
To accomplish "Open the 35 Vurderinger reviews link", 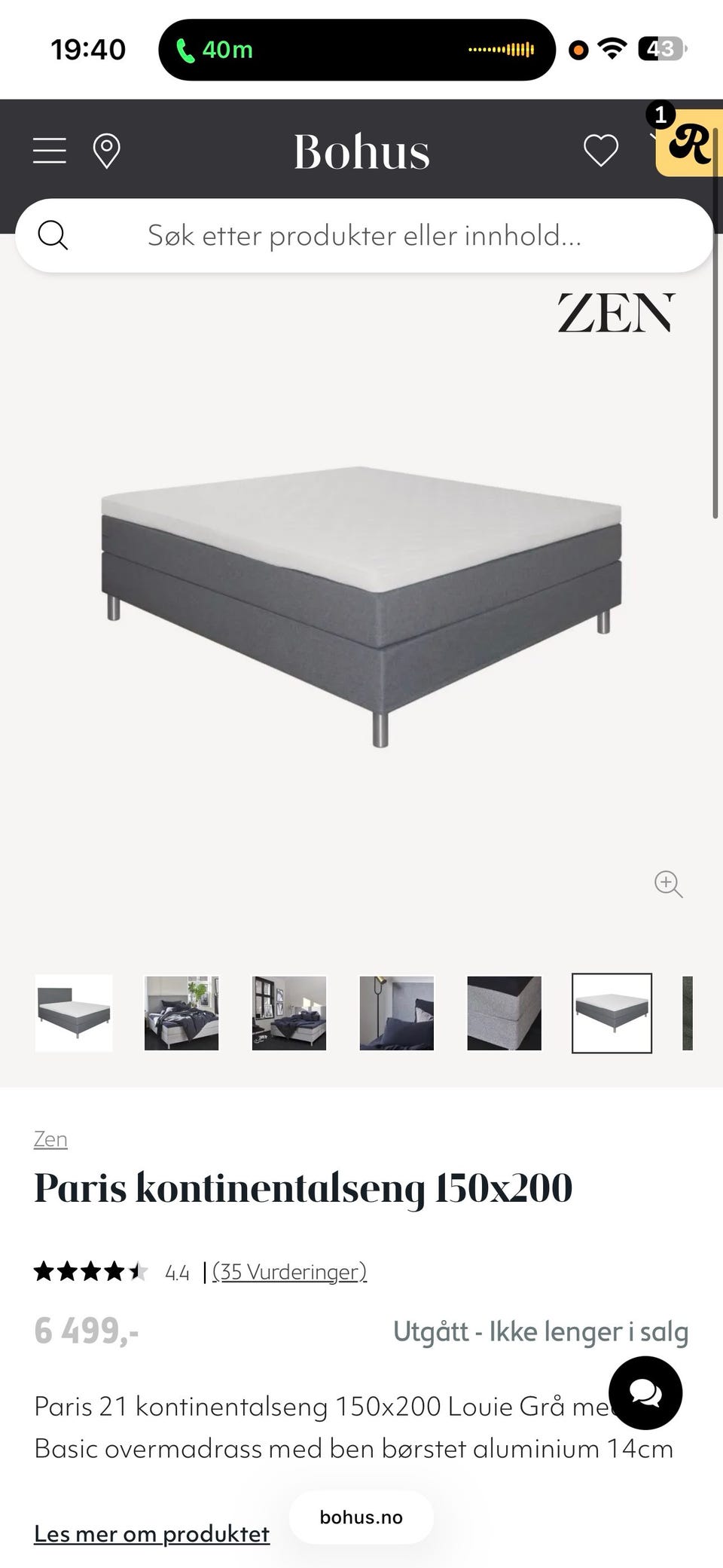I will coord(289,1272).
